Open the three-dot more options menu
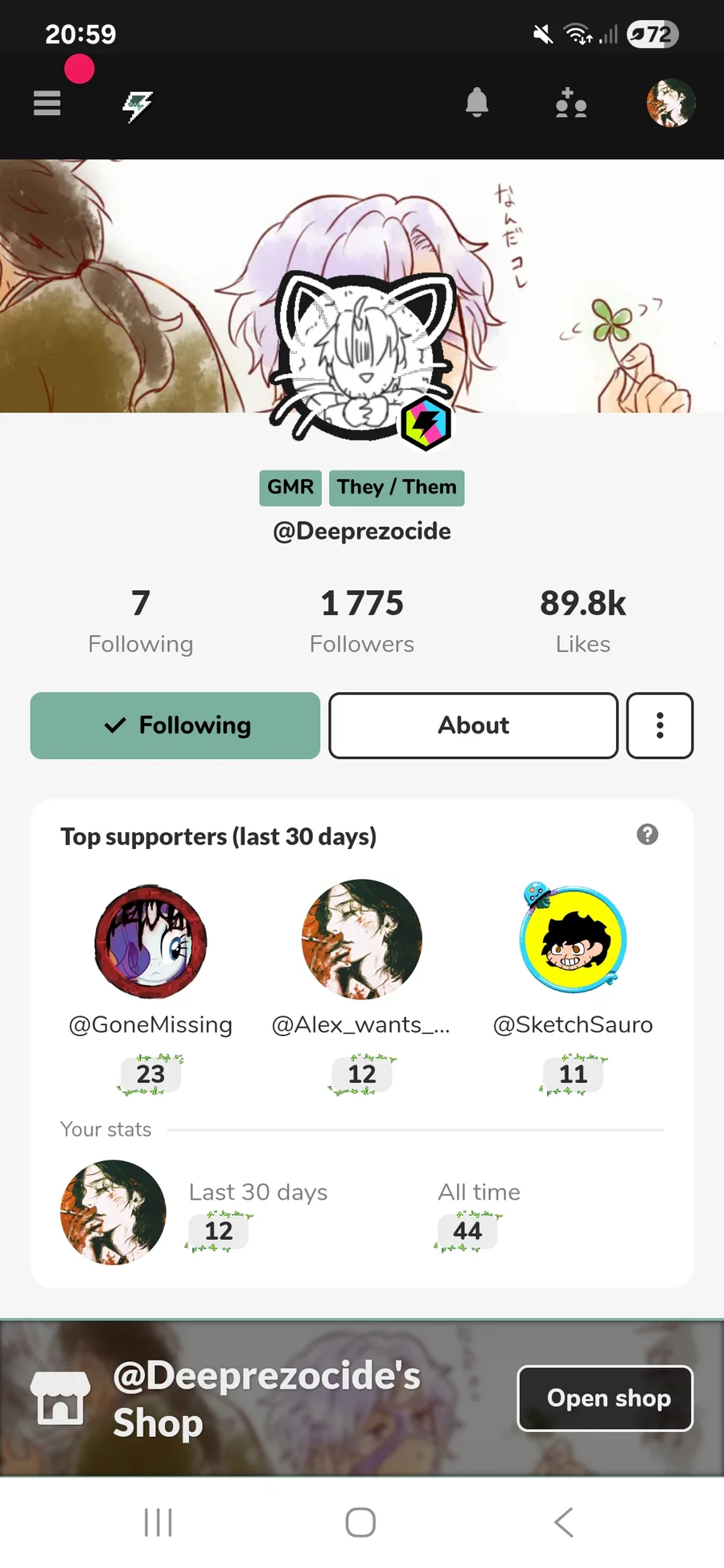Image resolution: width=724 pixels, height=1568 pixels. [x=660, y=725]
